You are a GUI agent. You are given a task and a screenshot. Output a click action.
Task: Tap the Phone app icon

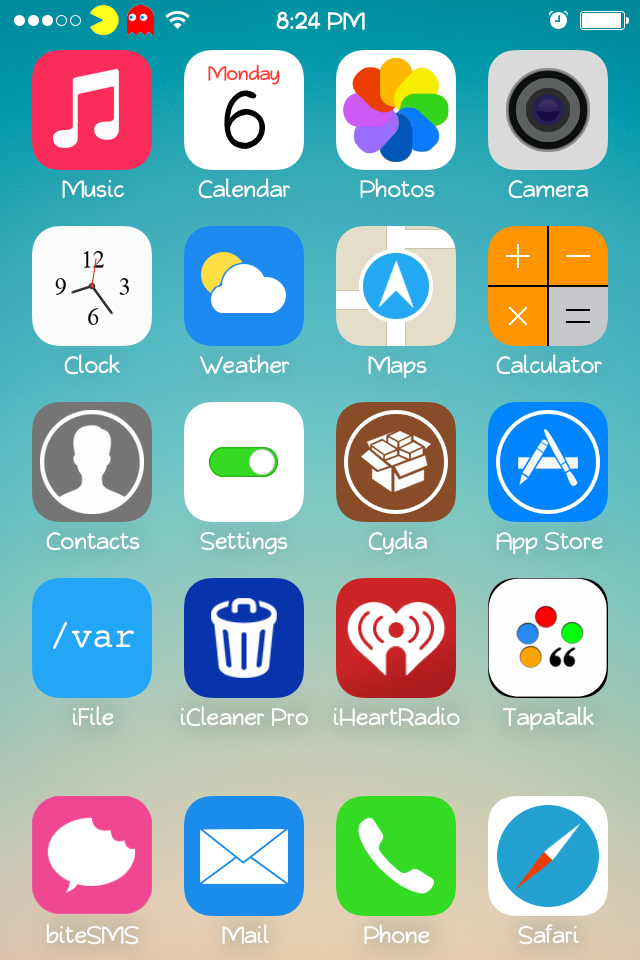coord(396,856)
